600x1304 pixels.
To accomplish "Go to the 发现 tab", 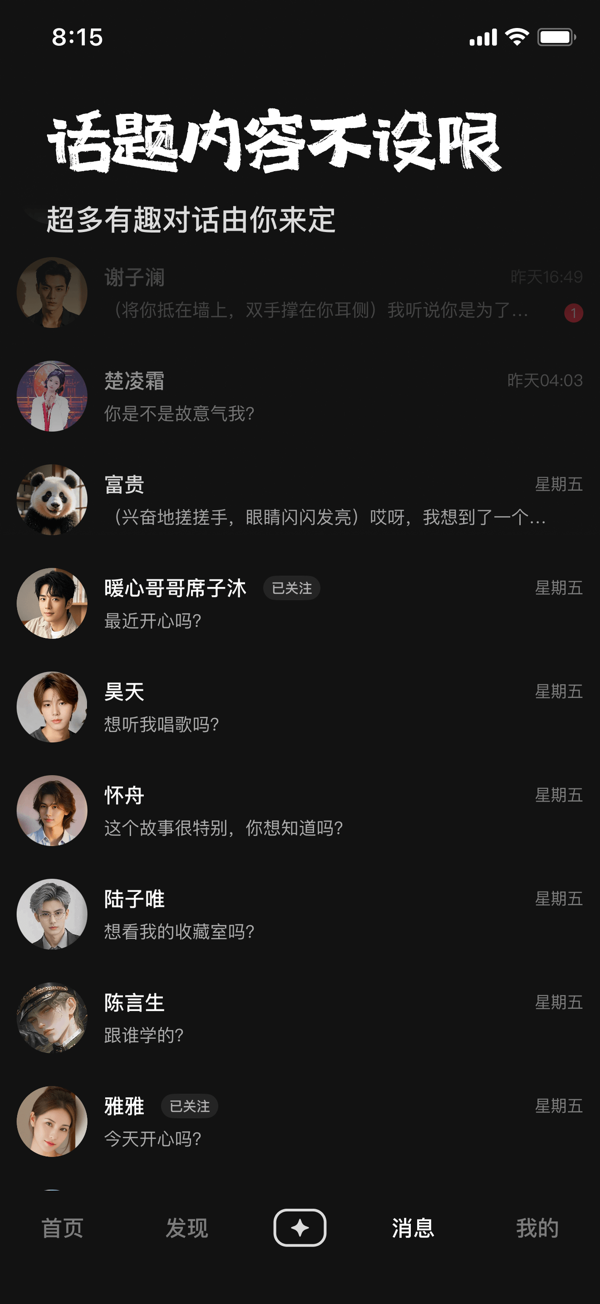I will (187, 1228).
